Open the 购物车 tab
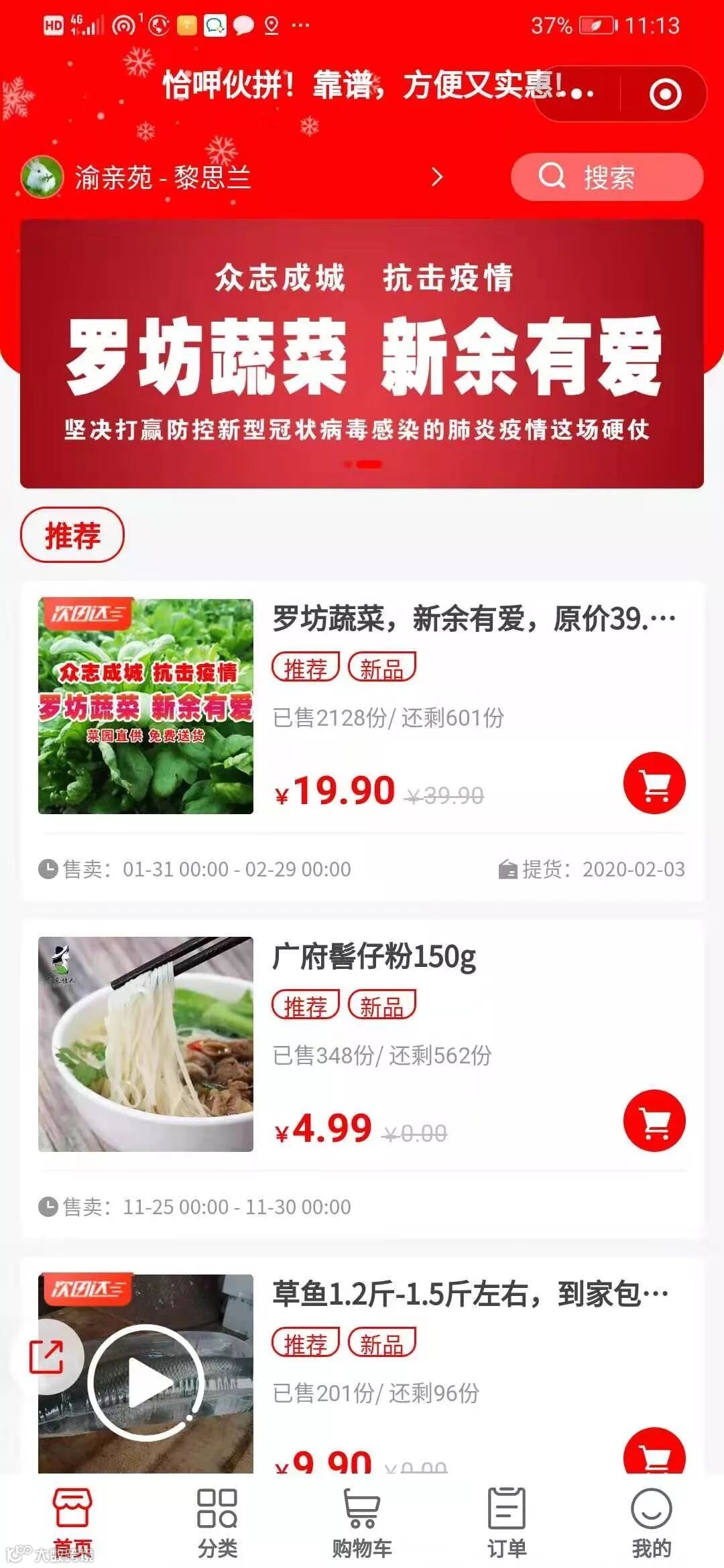 pos(362,1520)
